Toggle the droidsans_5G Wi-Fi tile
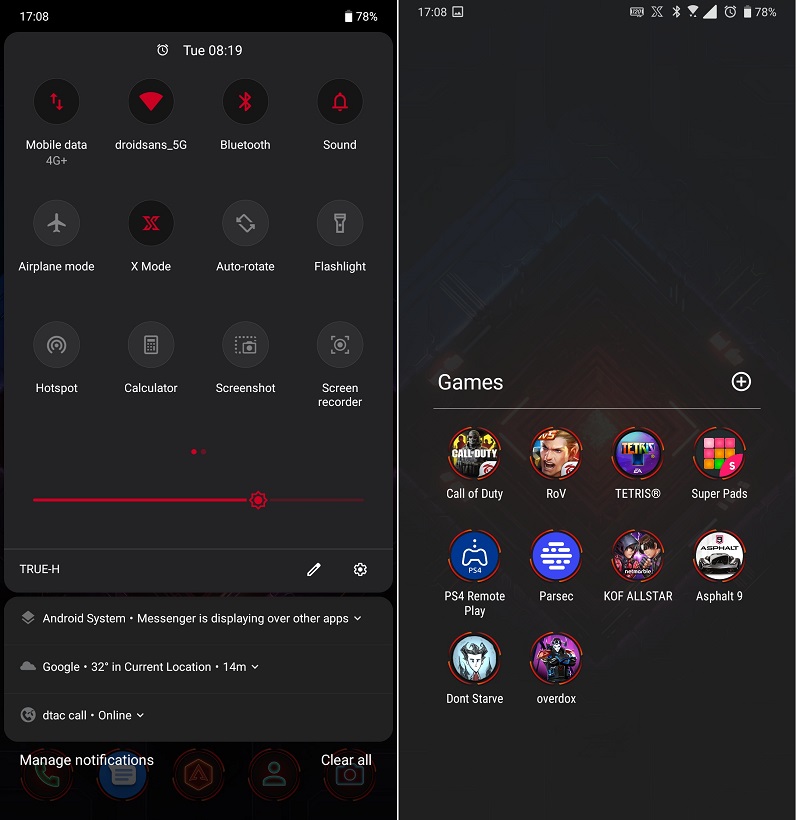This screenshot has height=820, width=800. tap(151, 102)
